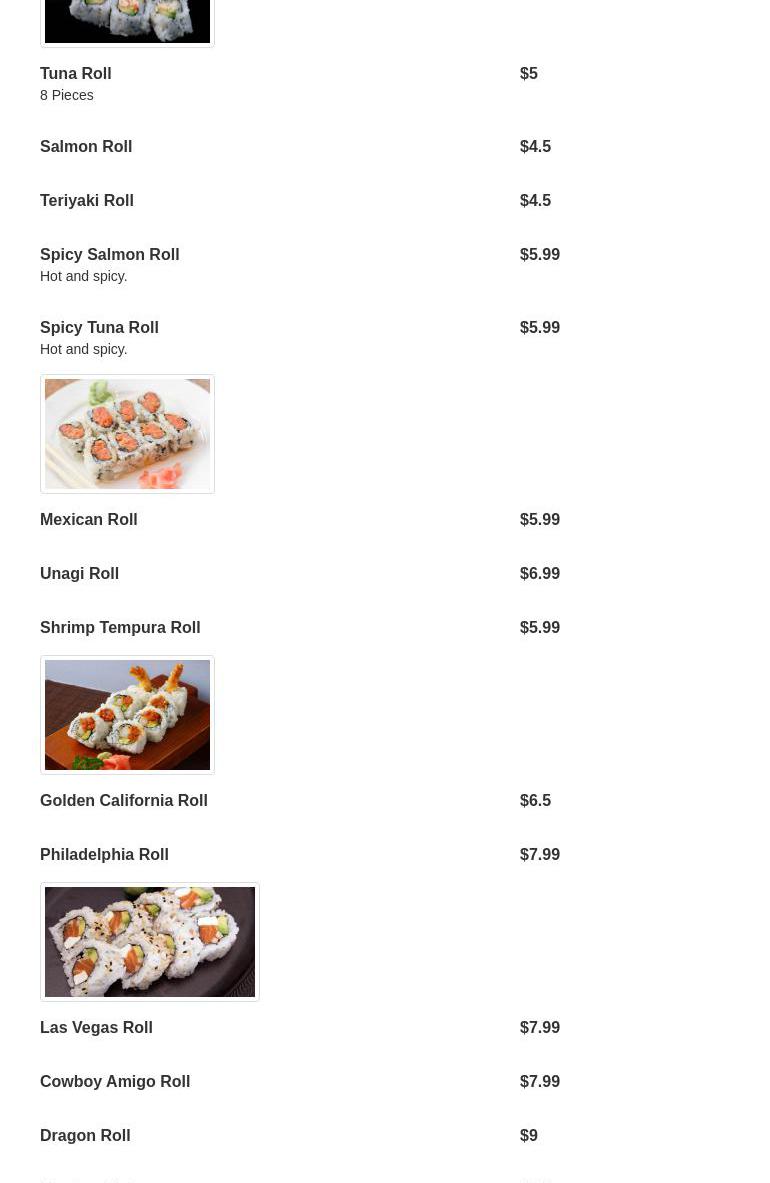Select the Golden California Roll
Image resolution: width=770 pixels, height=1183 pixels.
[124, 801]
